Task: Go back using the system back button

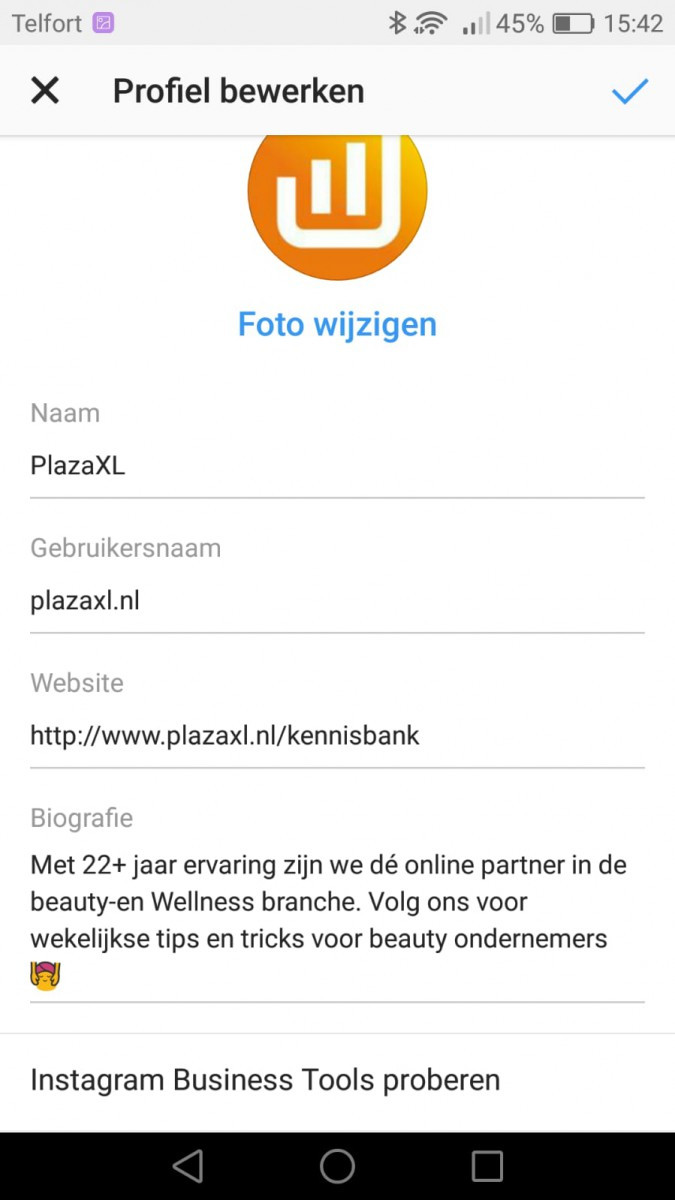Action: 187,1166
